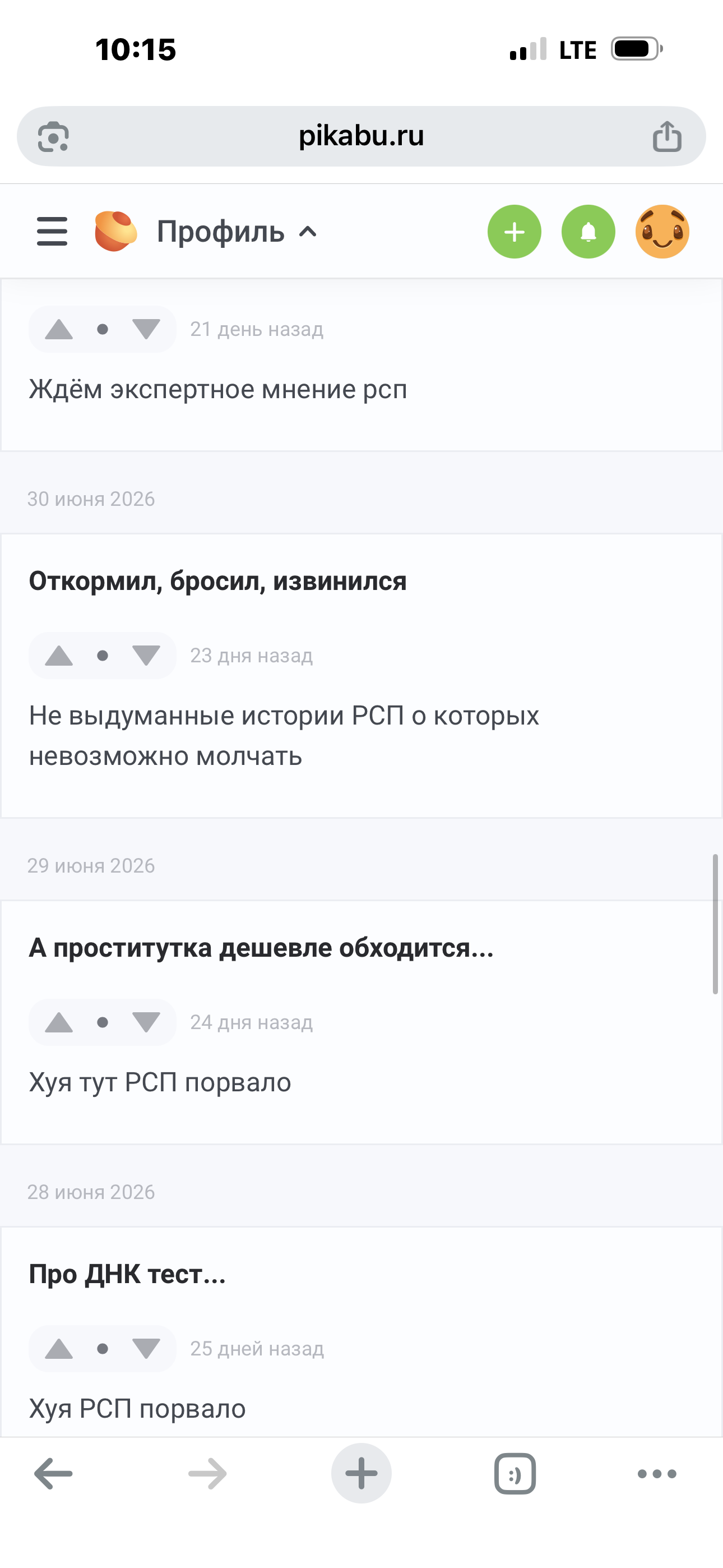Screen dimensions: 723x1568
Task: Upvote the comment from 25 дней назад
Action: pyautogui.click(x=59, y=1348)
